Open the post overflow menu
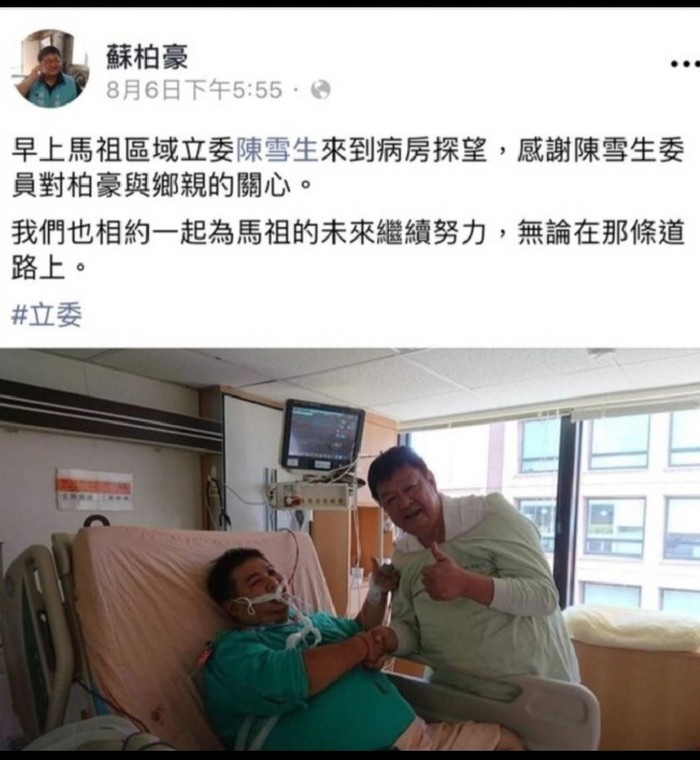 point(684,64)
